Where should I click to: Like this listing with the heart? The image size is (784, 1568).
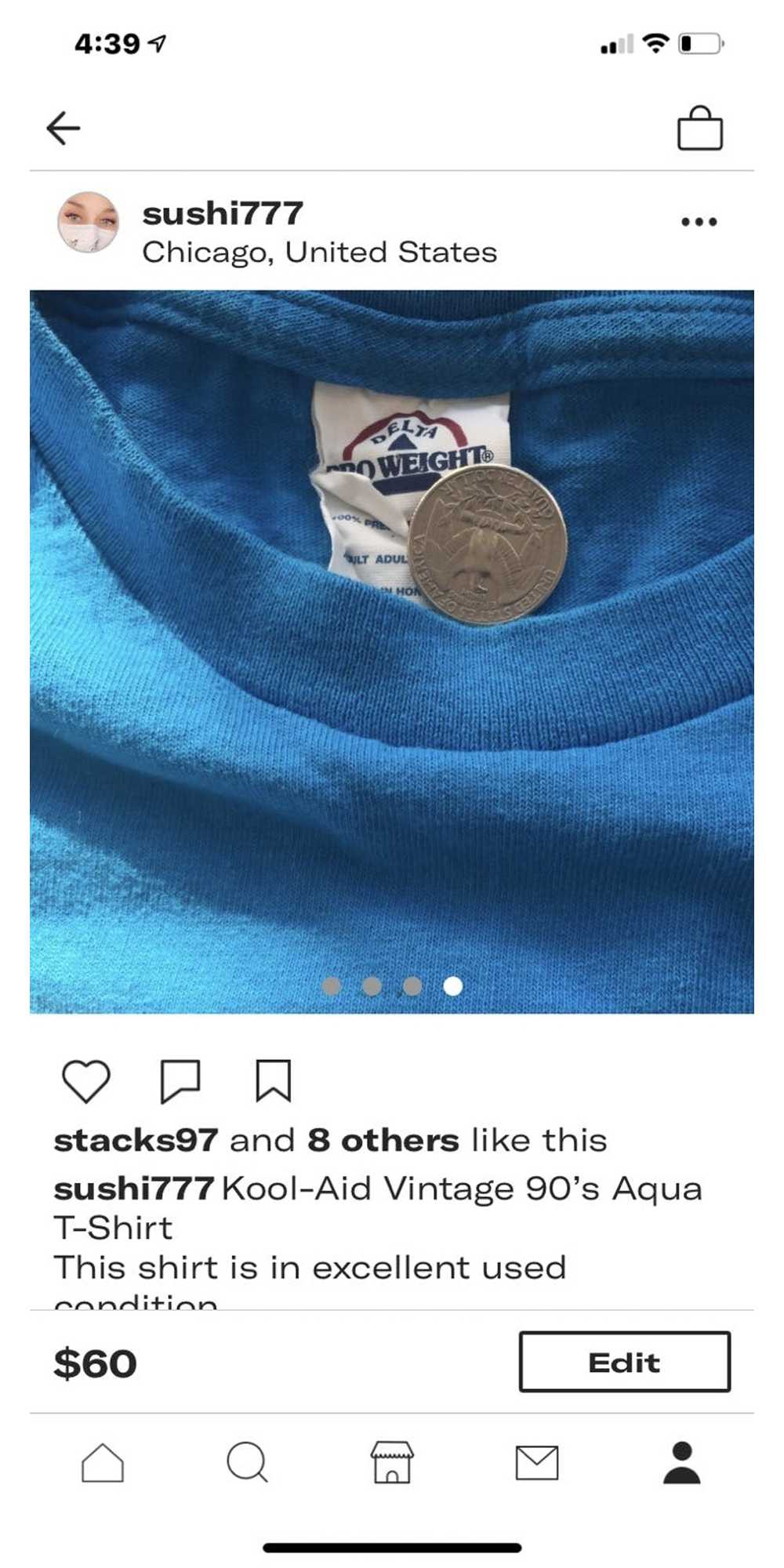click(x=86, y=1081)
